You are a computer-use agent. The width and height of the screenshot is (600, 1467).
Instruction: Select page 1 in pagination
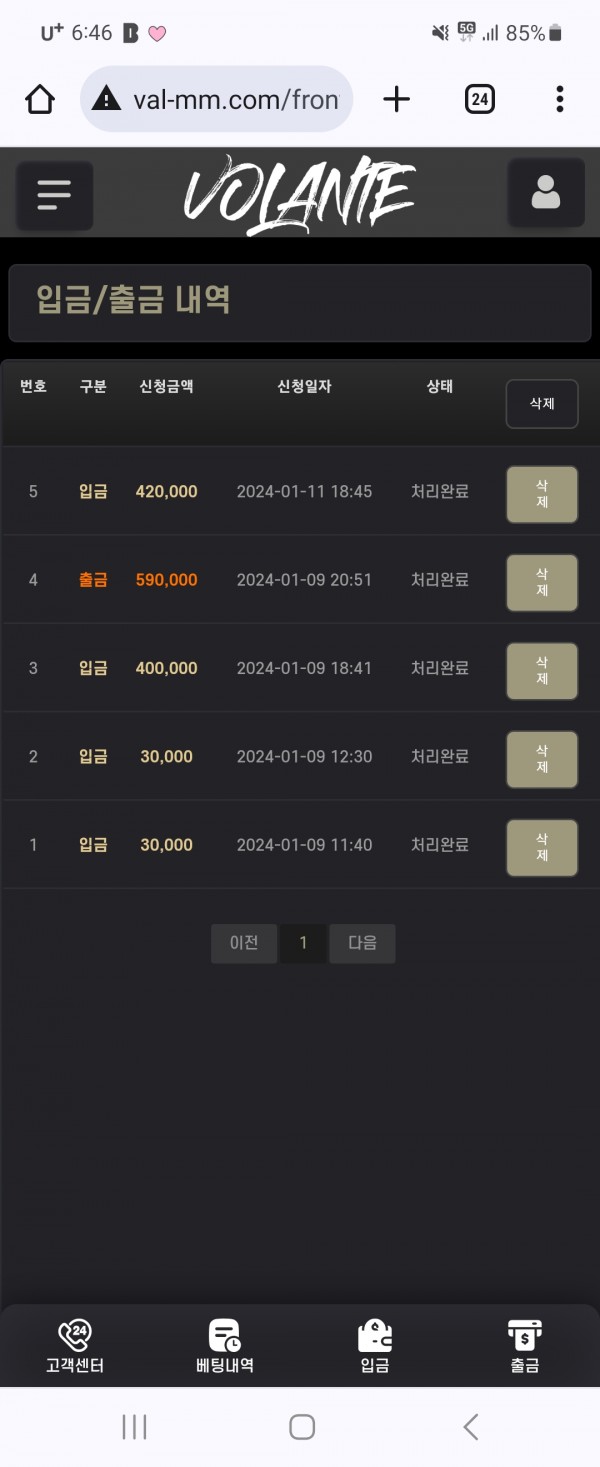tap(303, 943)
